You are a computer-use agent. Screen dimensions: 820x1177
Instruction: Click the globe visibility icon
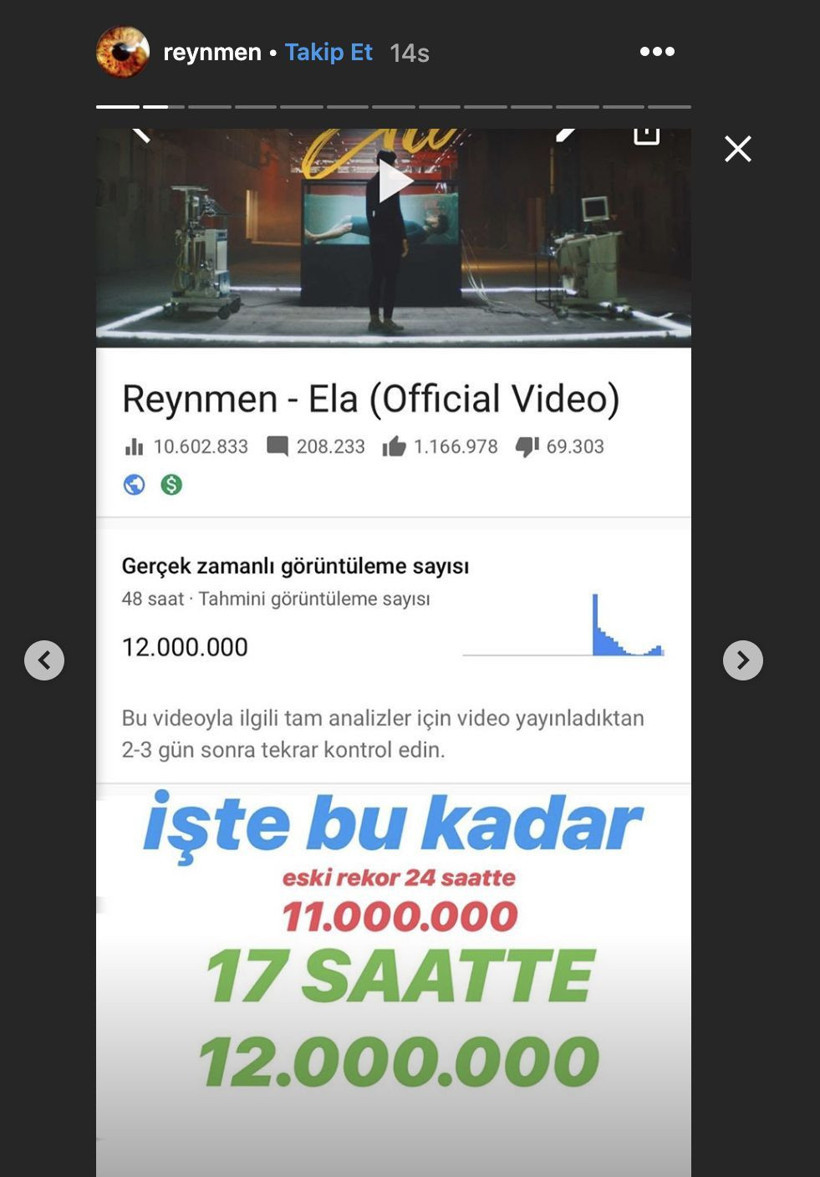coord(133,485)
